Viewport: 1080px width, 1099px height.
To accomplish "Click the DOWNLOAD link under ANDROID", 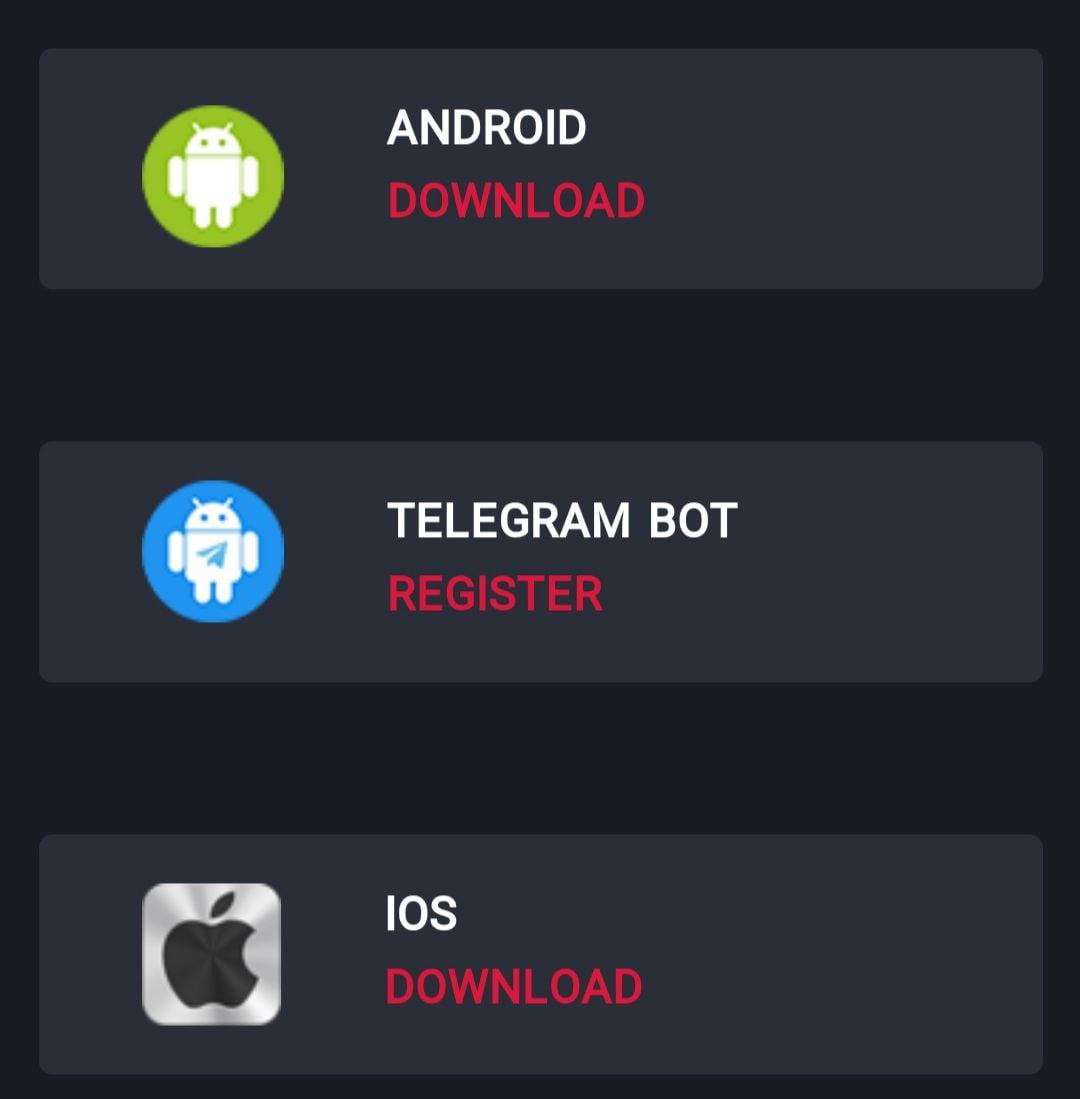I will coord(517,200).
